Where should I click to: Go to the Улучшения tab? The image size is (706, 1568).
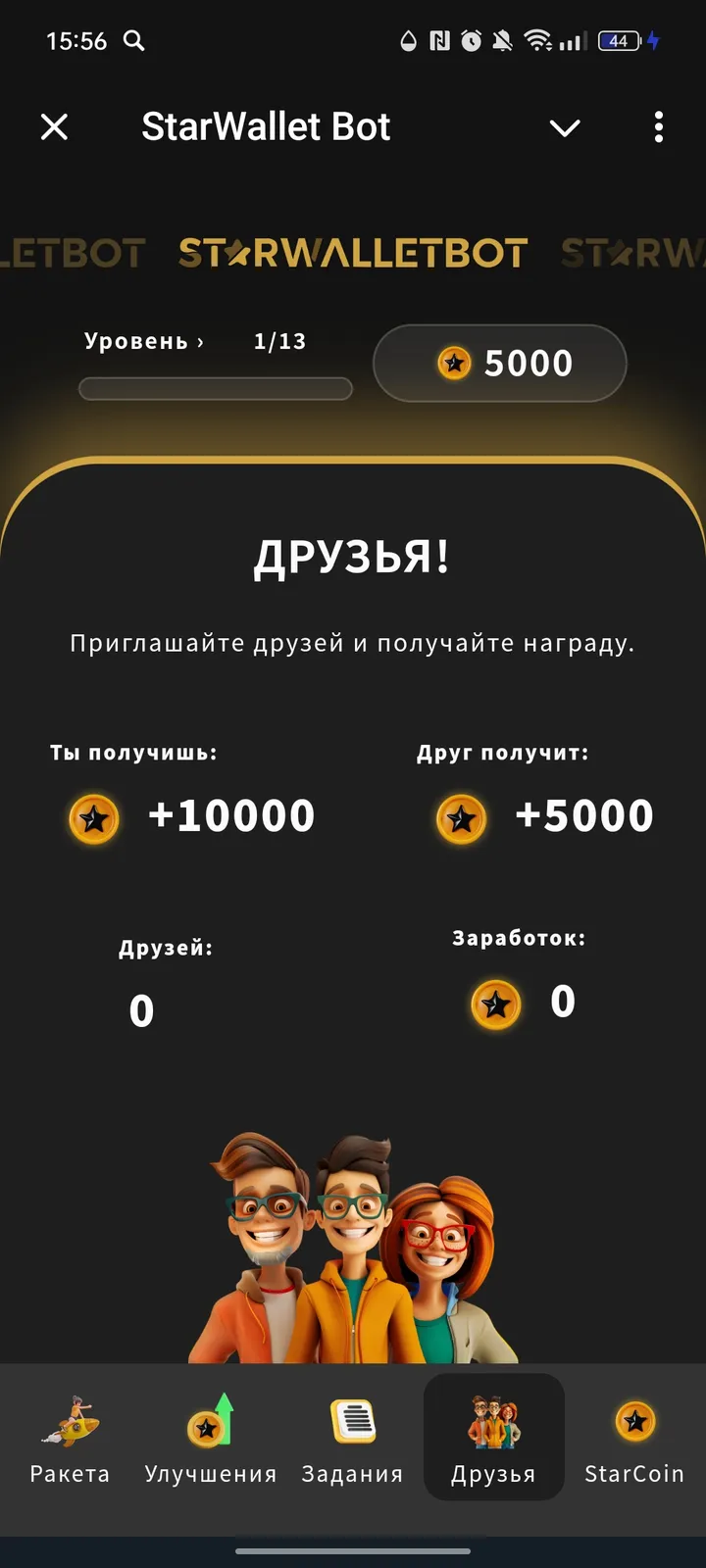click(211, 1439)
